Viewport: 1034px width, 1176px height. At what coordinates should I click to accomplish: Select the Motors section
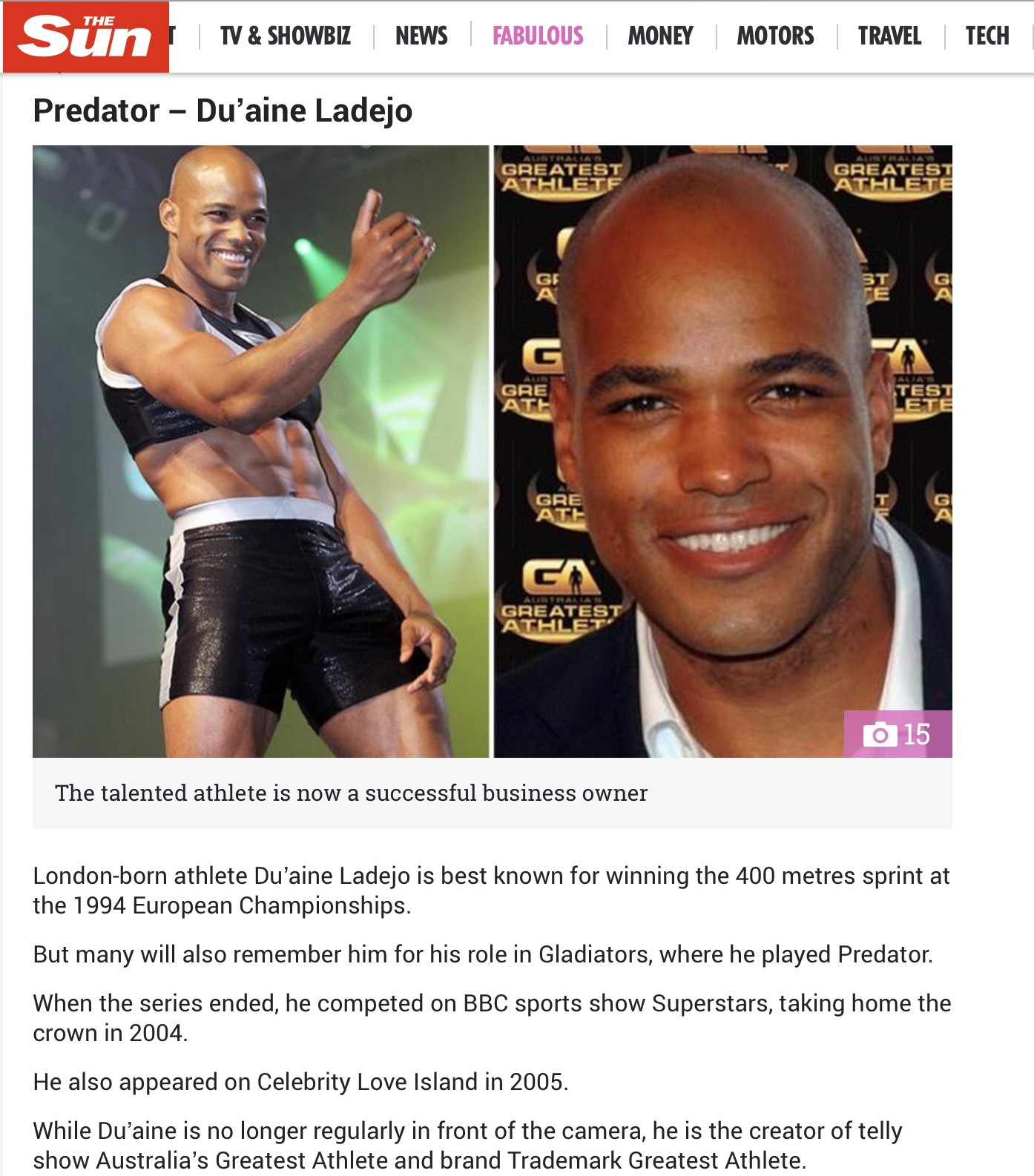tap(775, 36)
